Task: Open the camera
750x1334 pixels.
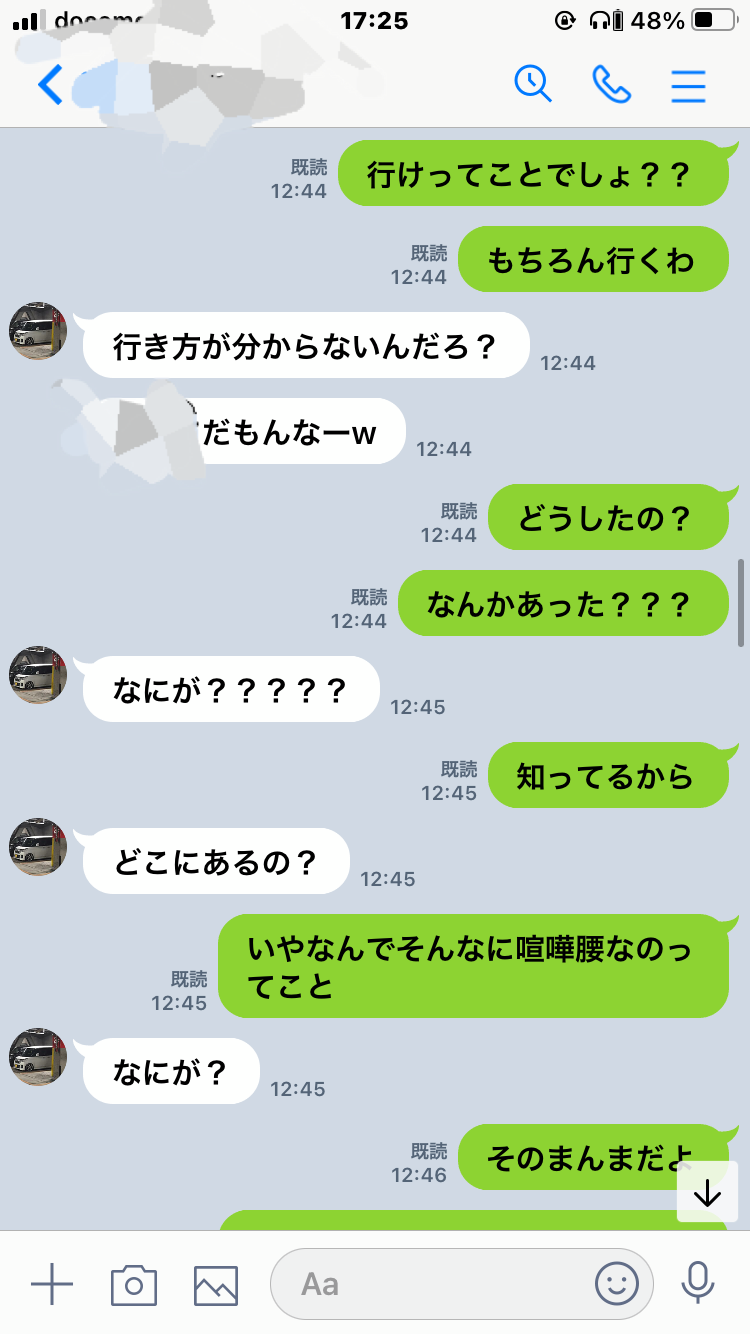Action: pos(134,1284)
